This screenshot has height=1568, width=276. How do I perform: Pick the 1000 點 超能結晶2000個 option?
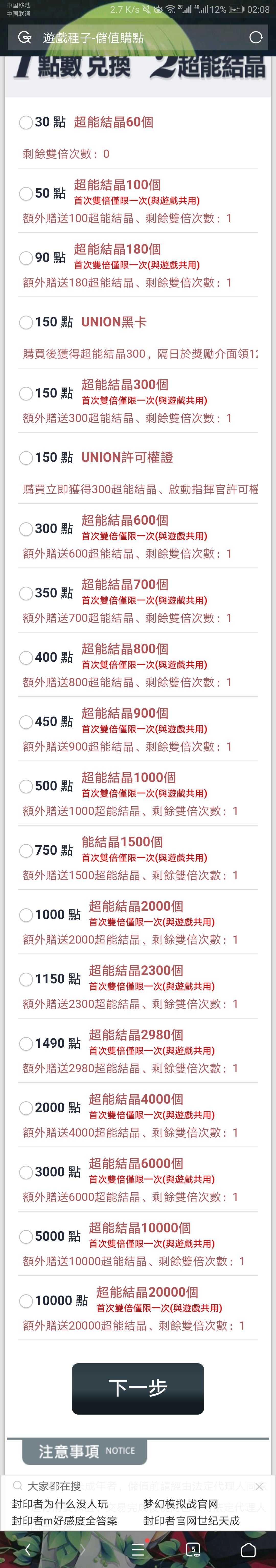coord(26,915)
